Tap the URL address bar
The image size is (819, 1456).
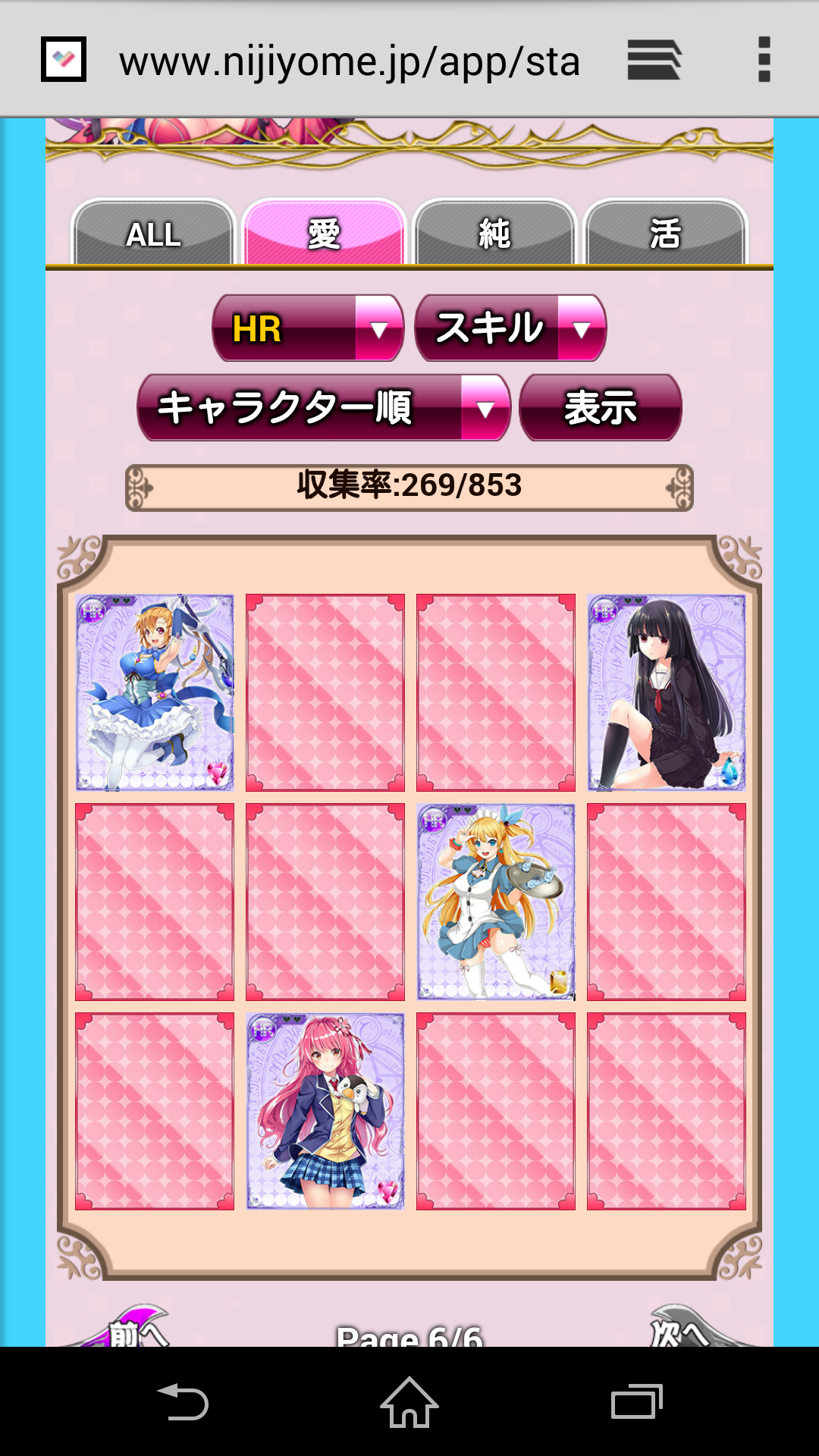pyautogui.click(x=349, y=61)
